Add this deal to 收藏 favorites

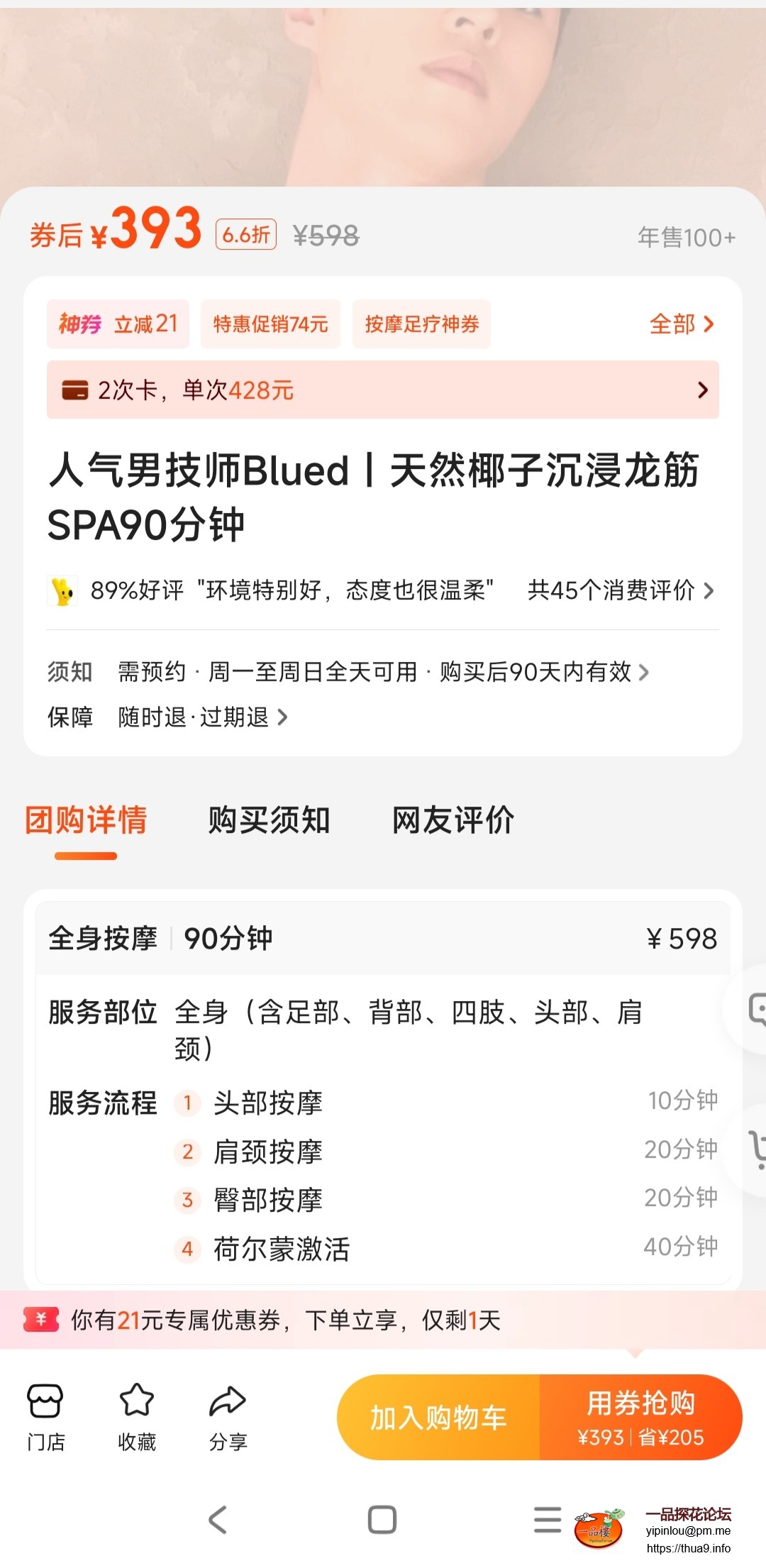[136, 1417]
